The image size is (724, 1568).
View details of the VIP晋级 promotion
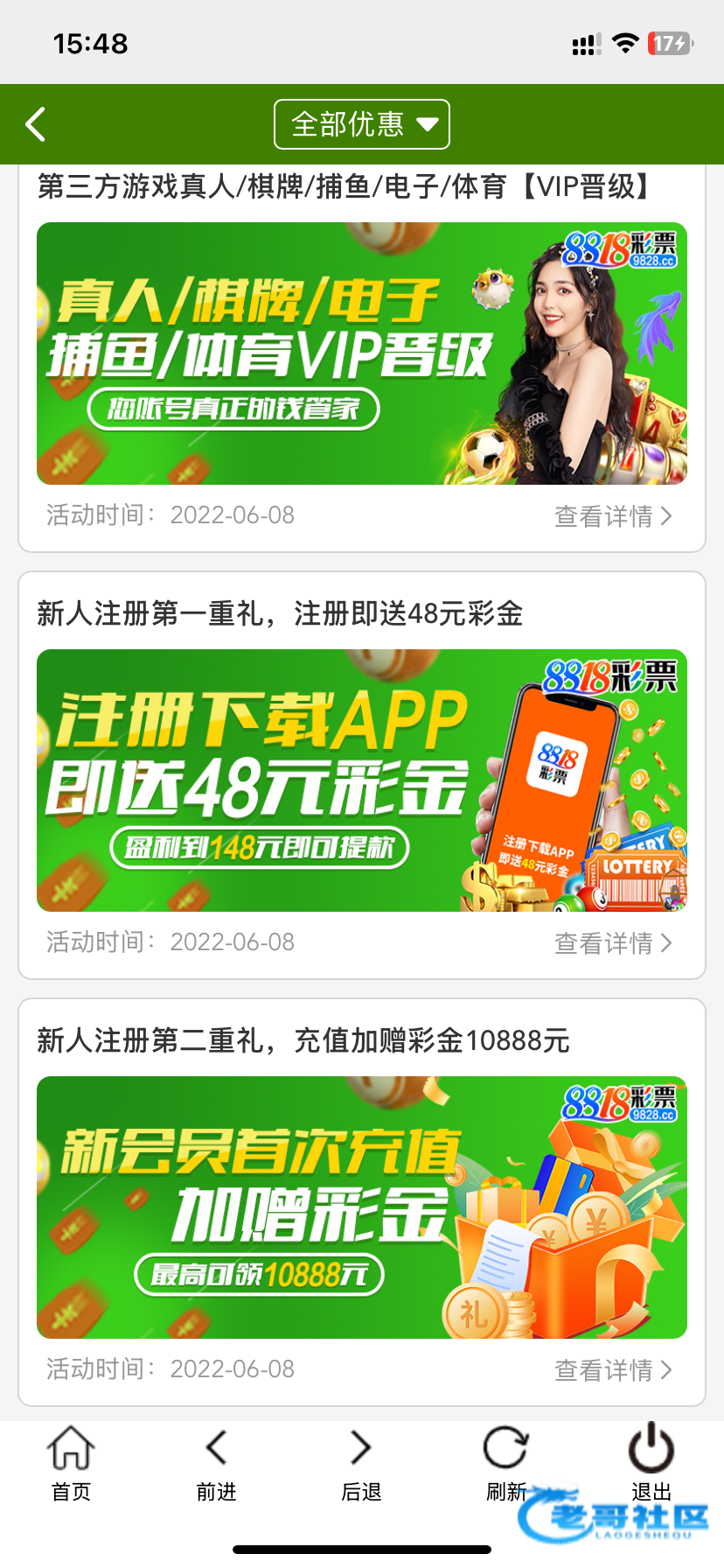[x=613, y=516]
